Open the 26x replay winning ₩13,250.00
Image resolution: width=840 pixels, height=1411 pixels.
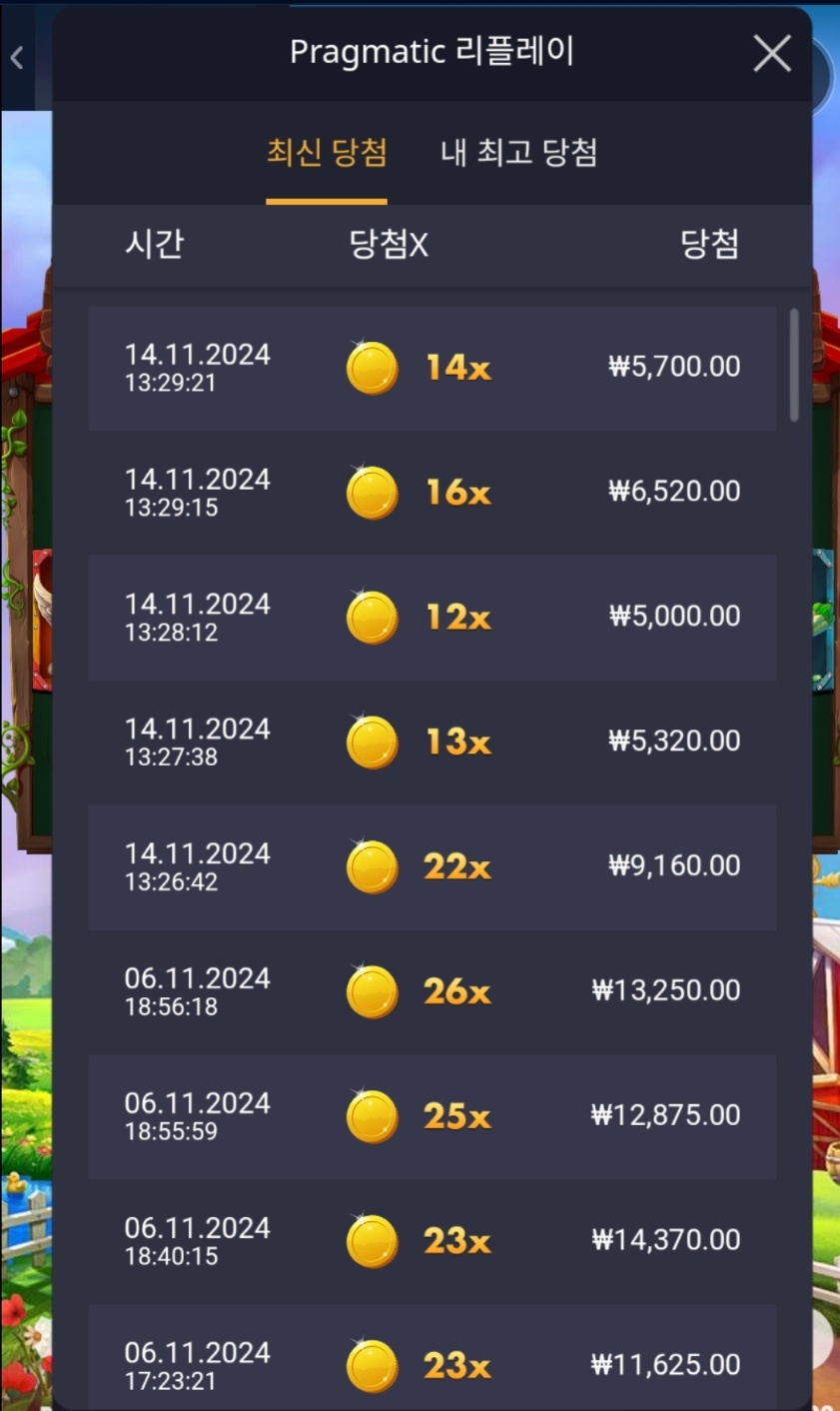click(431, 992)
